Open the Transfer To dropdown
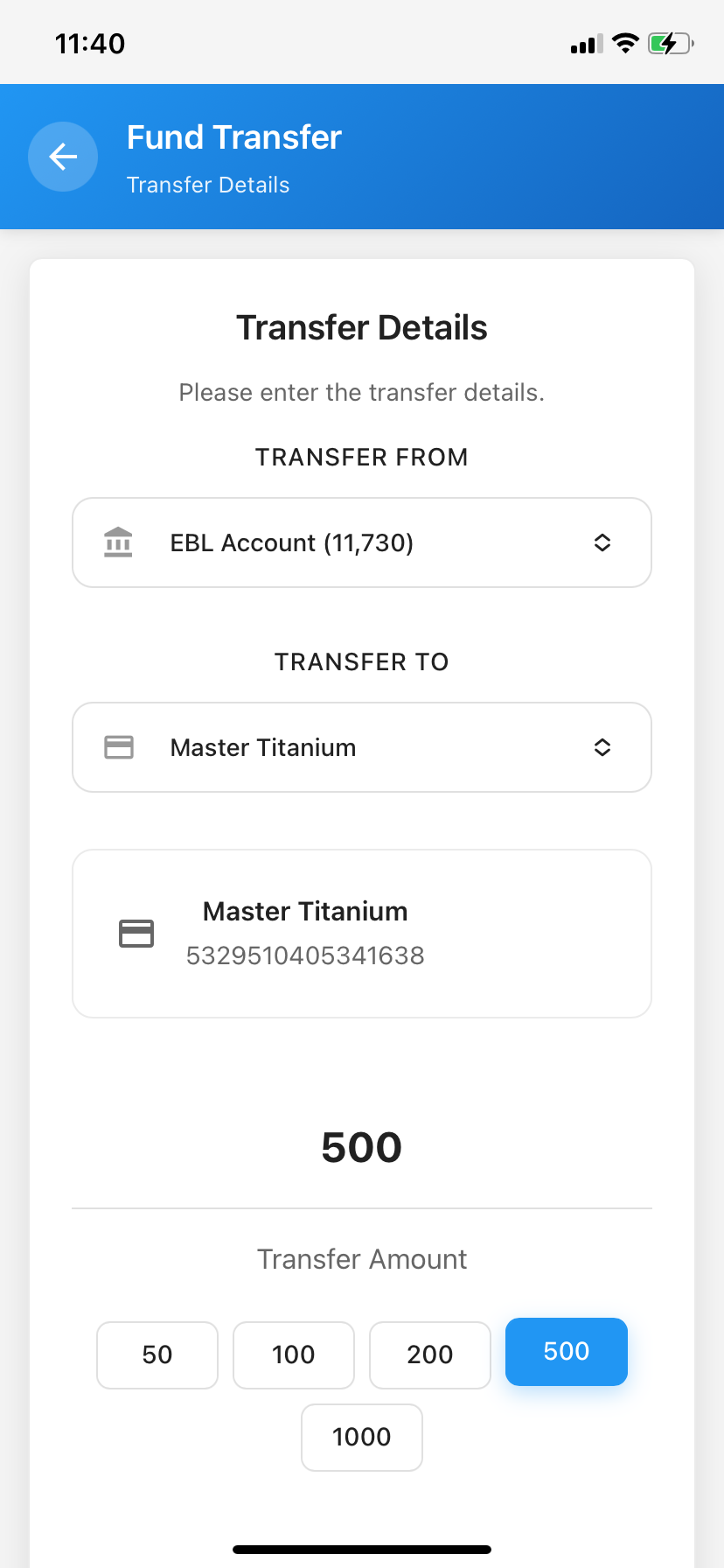The height and width of the screenshot is (1568, 724). [x=361, y=747]
